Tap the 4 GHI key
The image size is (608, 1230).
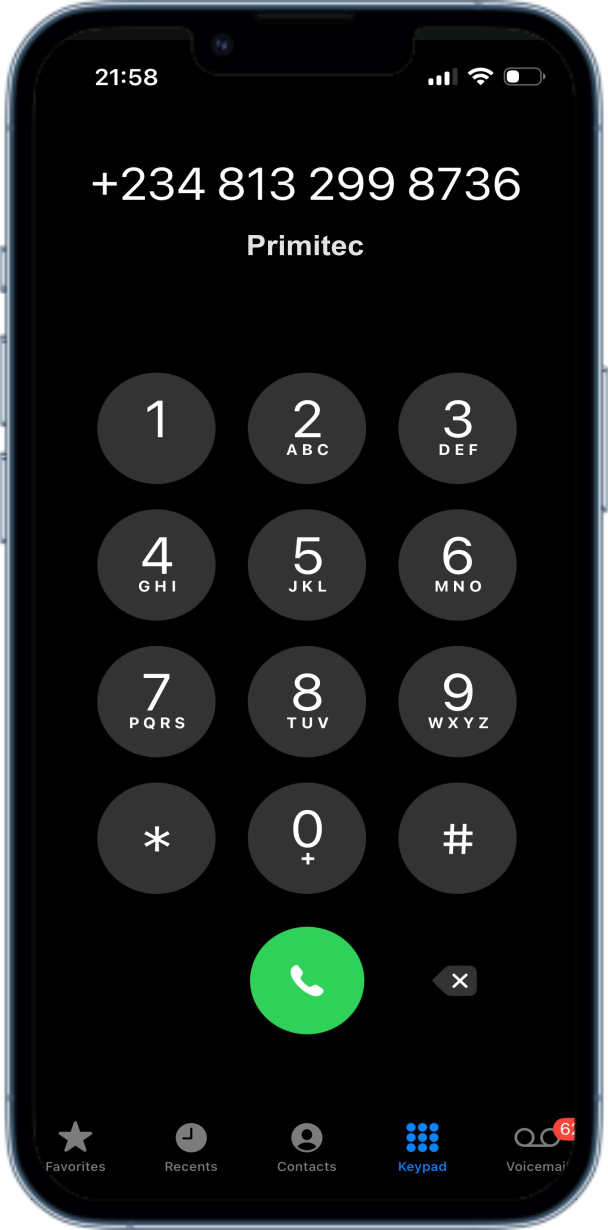click(x=156, y=564)
